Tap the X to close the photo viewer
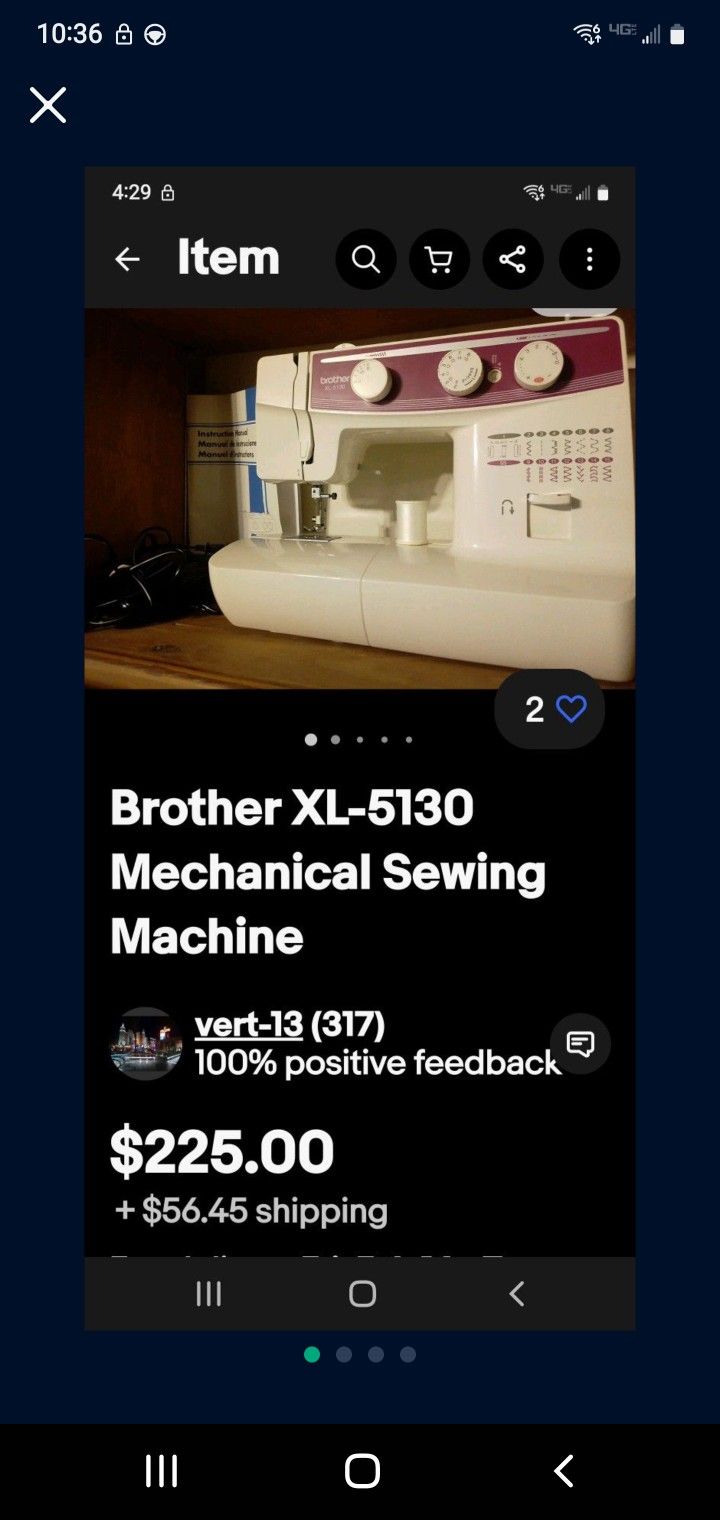 [x=48, y=105]
